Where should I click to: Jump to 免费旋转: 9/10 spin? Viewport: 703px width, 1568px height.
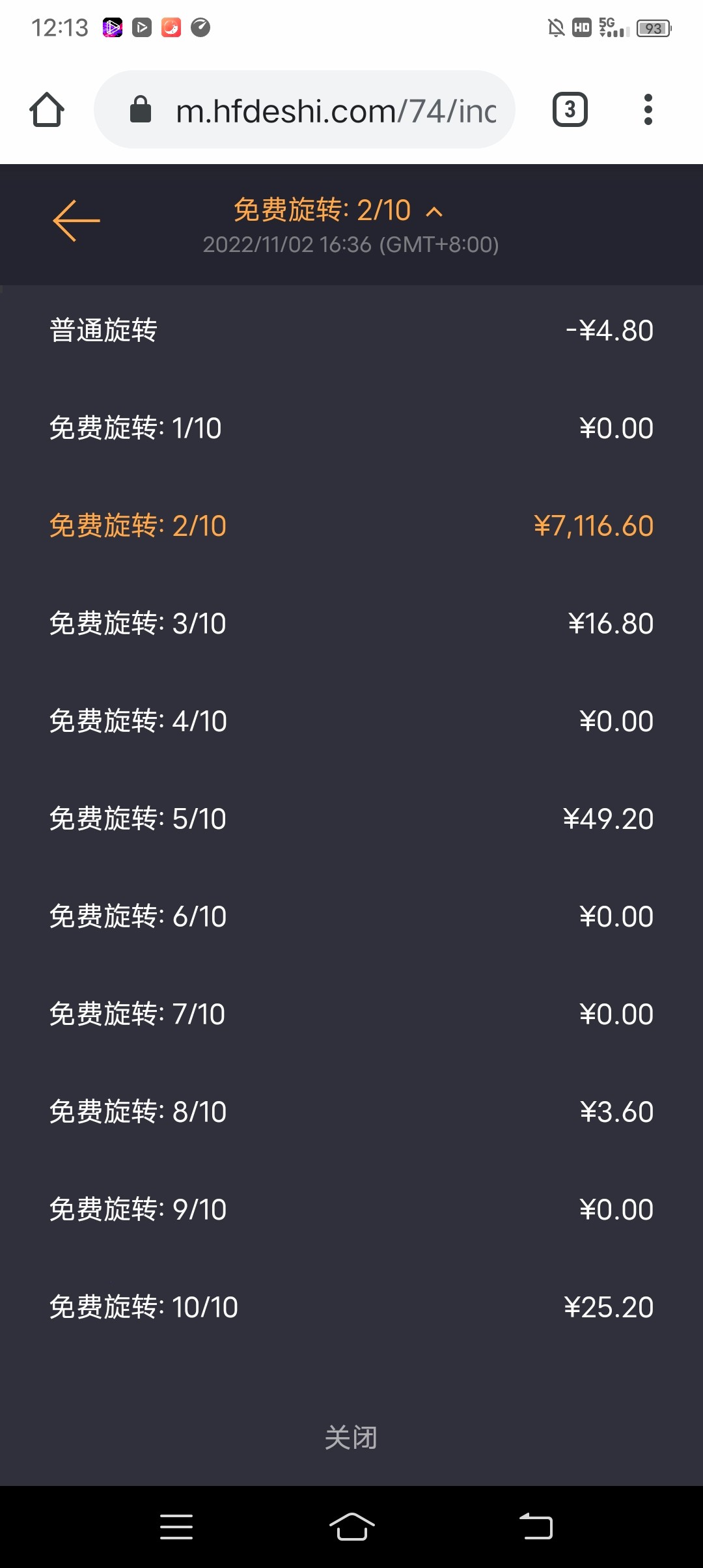click(x=351, y=1209)
